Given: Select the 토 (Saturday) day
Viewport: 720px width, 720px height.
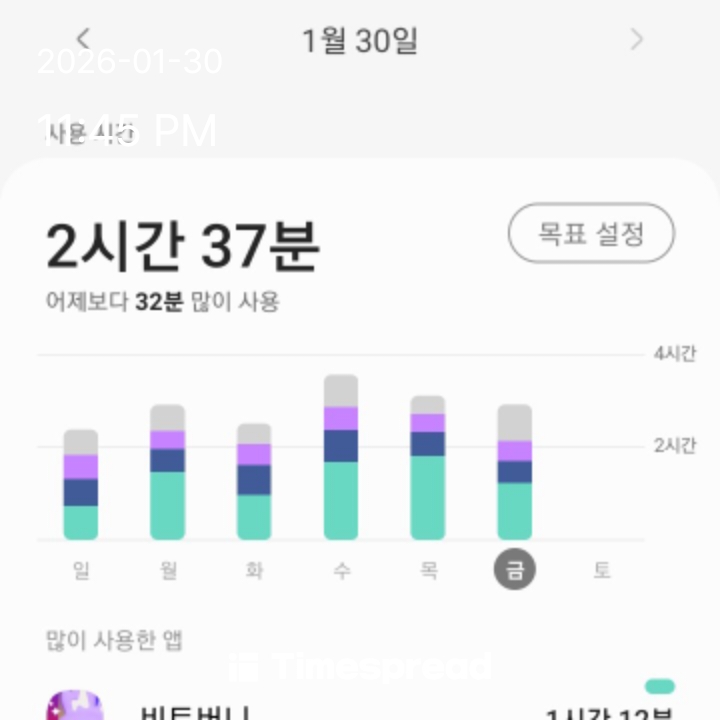Looking at the screenshot, I should pyautogui.click(x=601, y=570).
